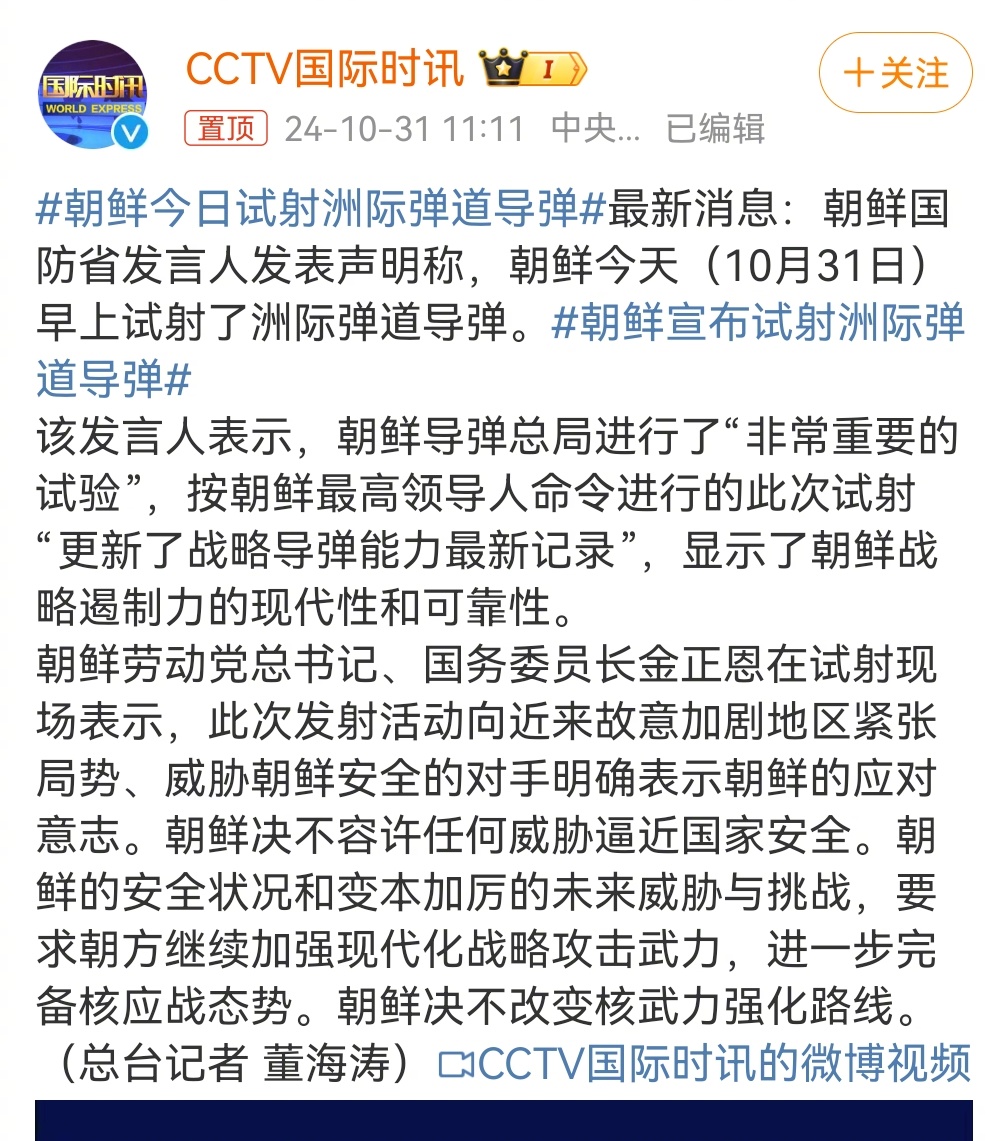Follow CCTV国际时讯 with the 关注 button
1008x1141 pixels.
[895, 73]
